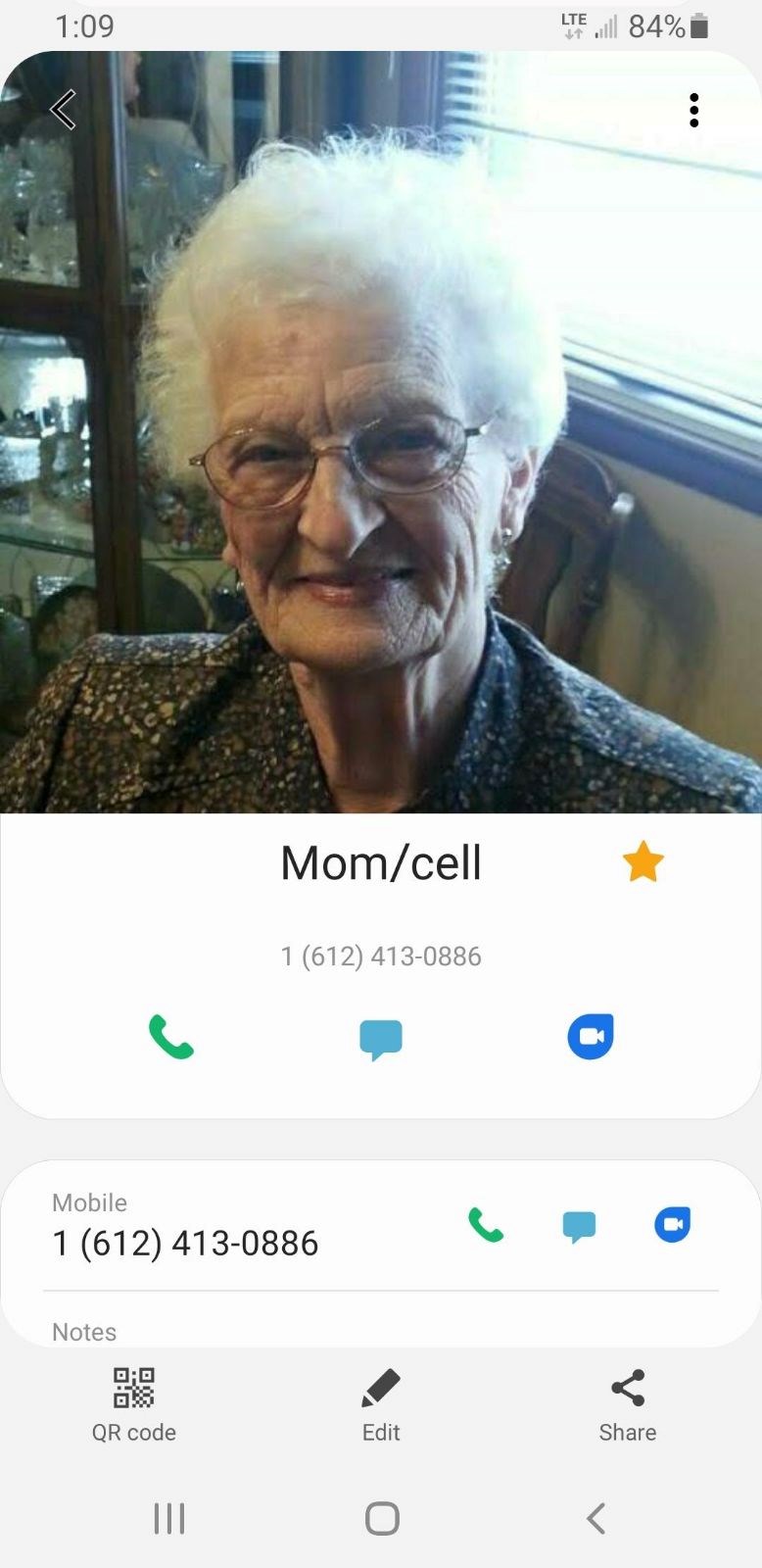
Task: Share this contact
Action: point(627,1405)
